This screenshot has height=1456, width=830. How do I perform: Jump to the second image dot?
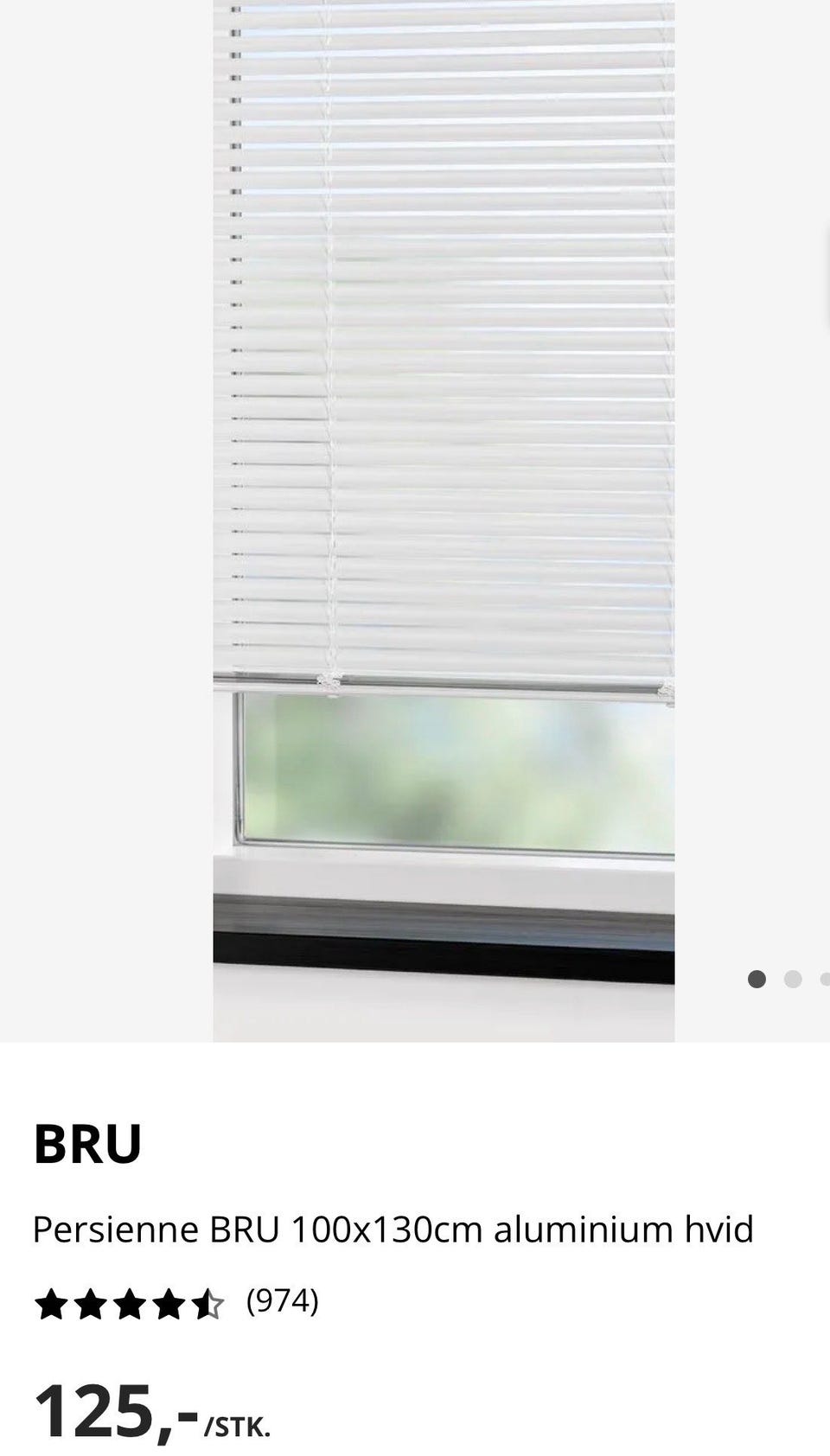point(793,979)
